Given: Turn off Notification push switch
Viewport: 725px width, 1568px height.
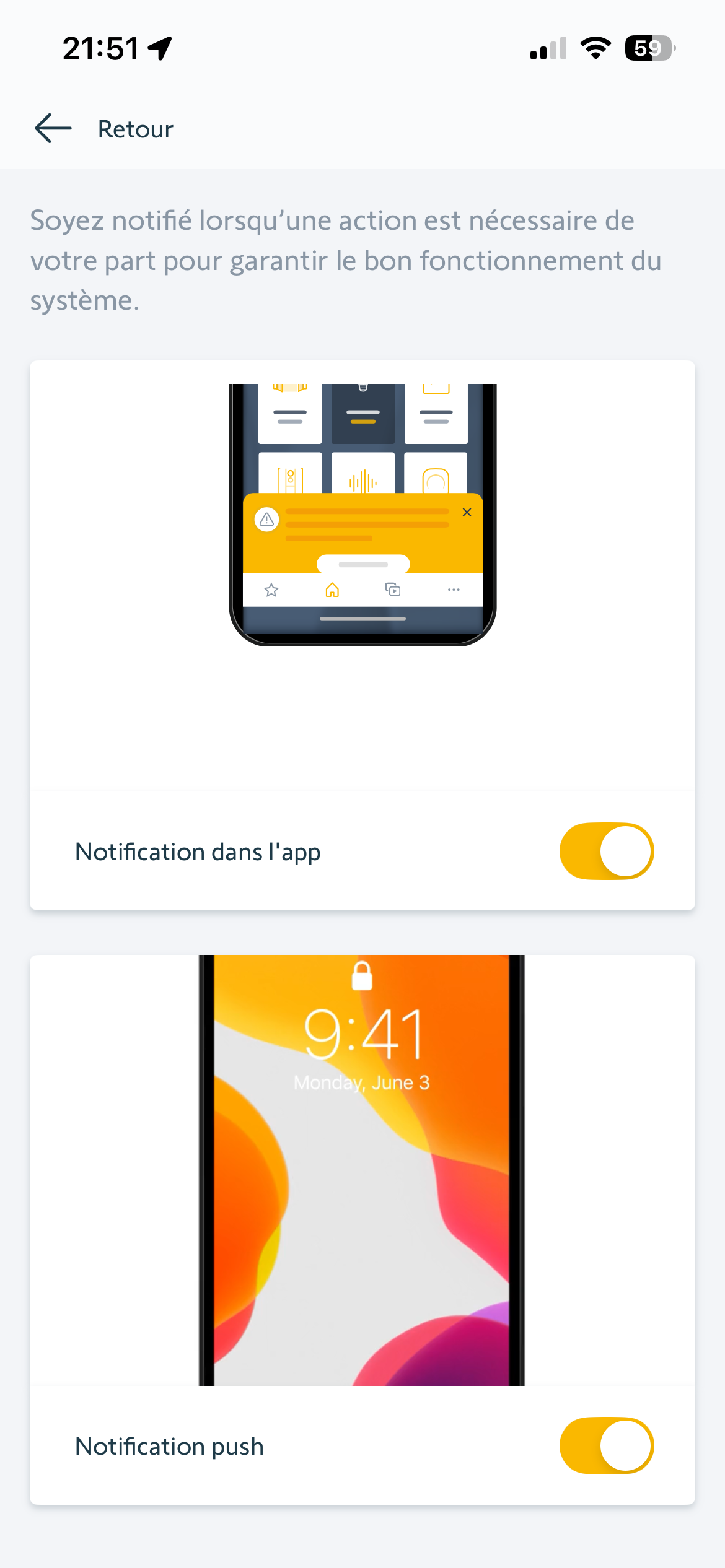Looking at the screenshot, I should [x=606, y=1445].
